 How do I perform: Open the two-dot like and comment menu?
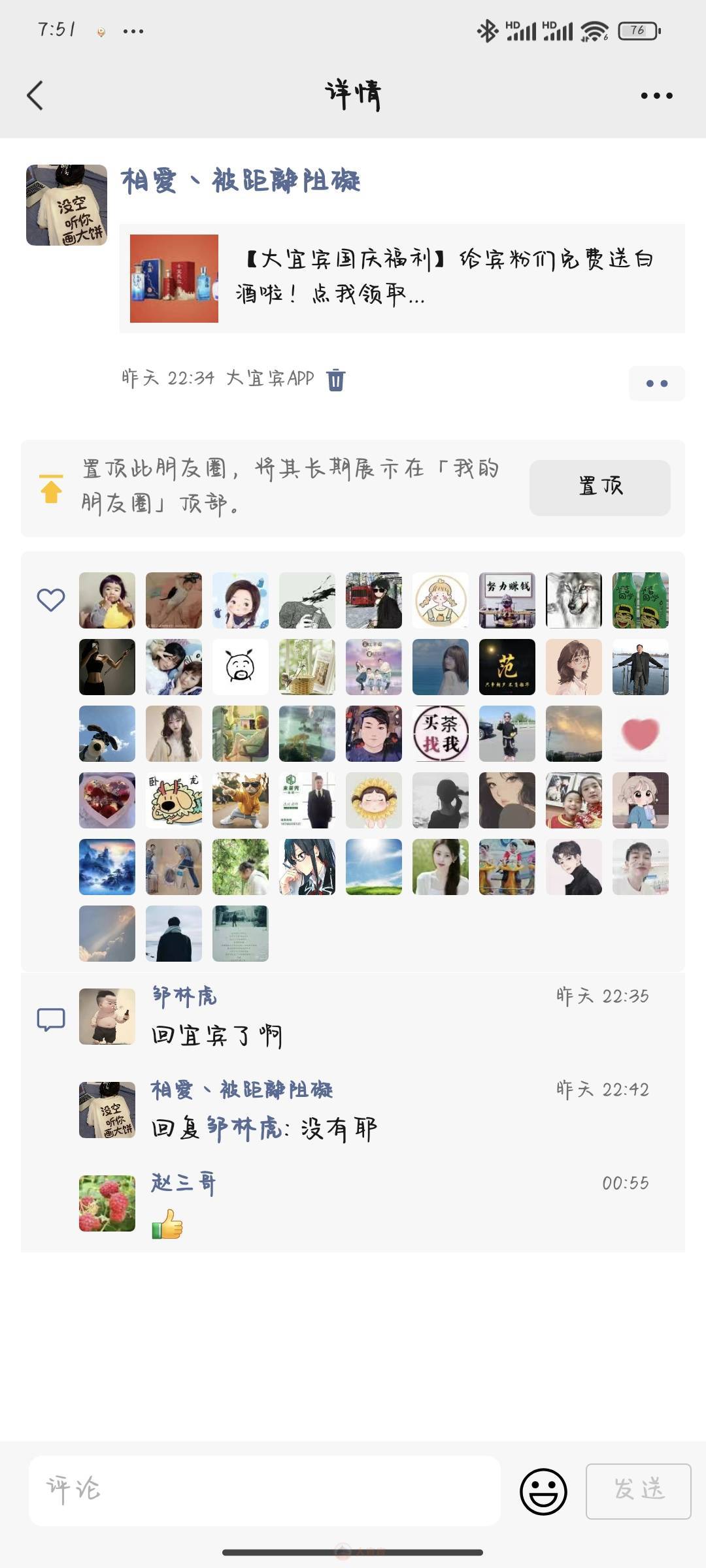point(656,384)
